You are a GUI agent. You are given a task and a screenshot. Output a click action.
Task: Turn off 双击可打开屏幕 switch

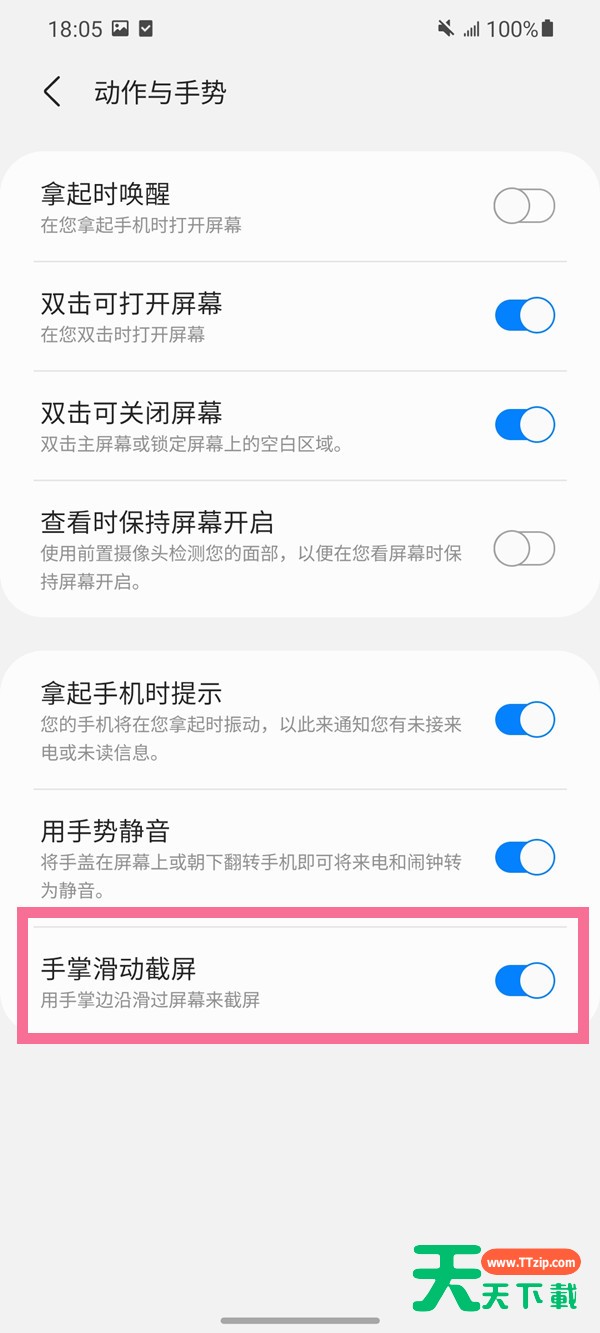click(524, 316)
